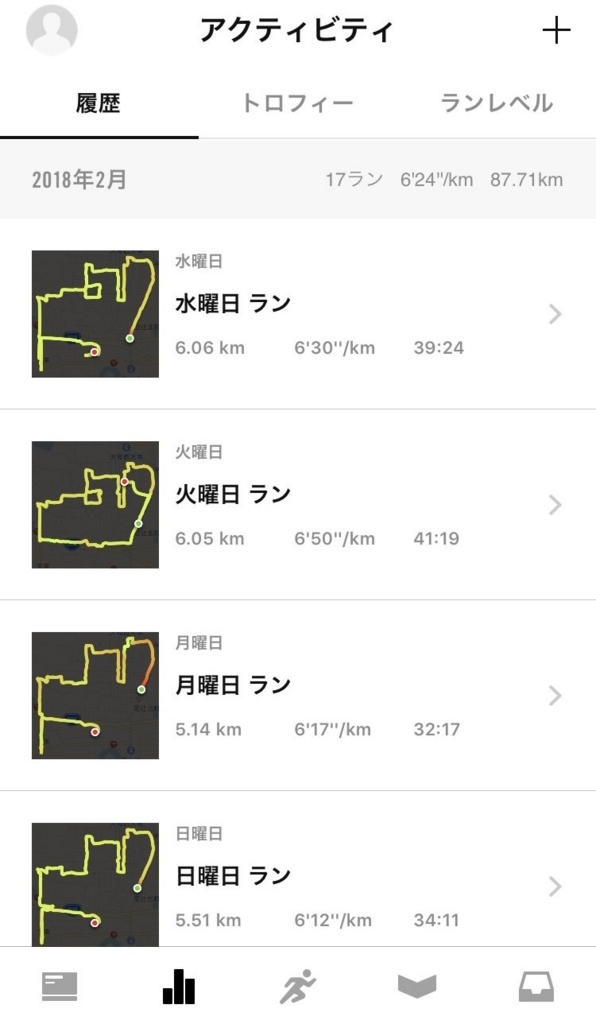Go to the feed tab in the bottom bar
This screenshot has height=1024, width=596.
[x=59, y=986]
